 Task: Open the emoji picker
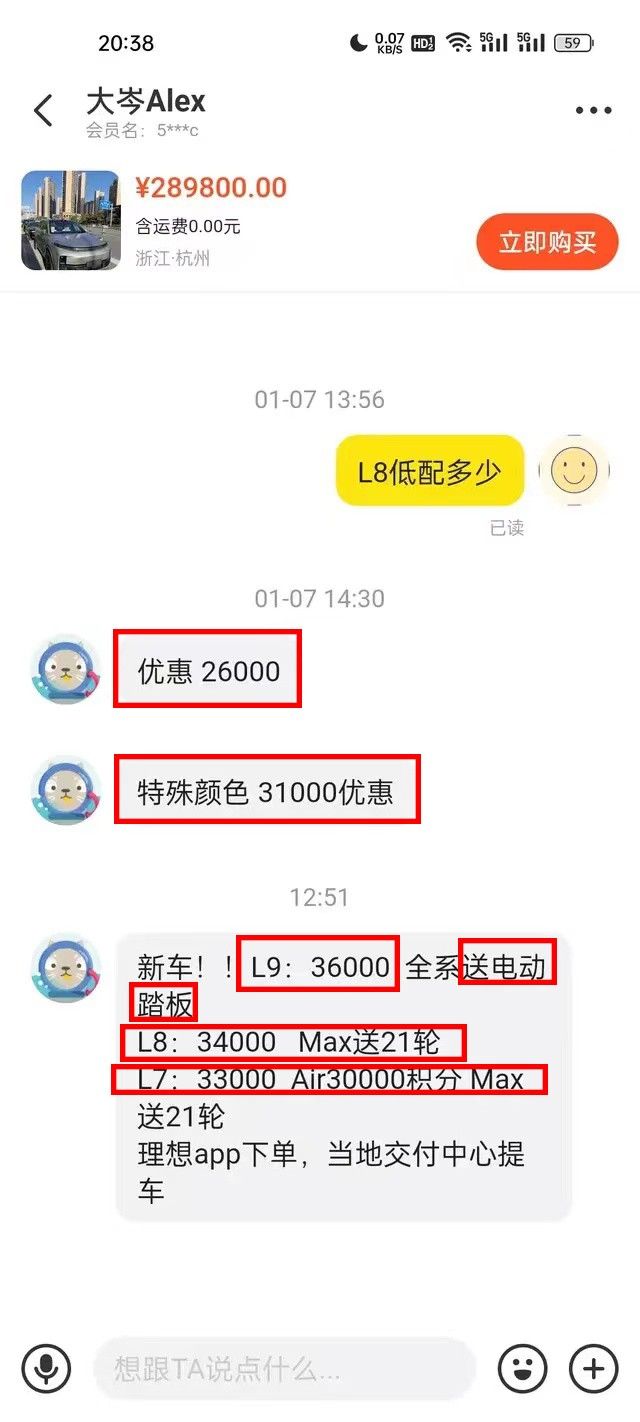[522, 1368]
